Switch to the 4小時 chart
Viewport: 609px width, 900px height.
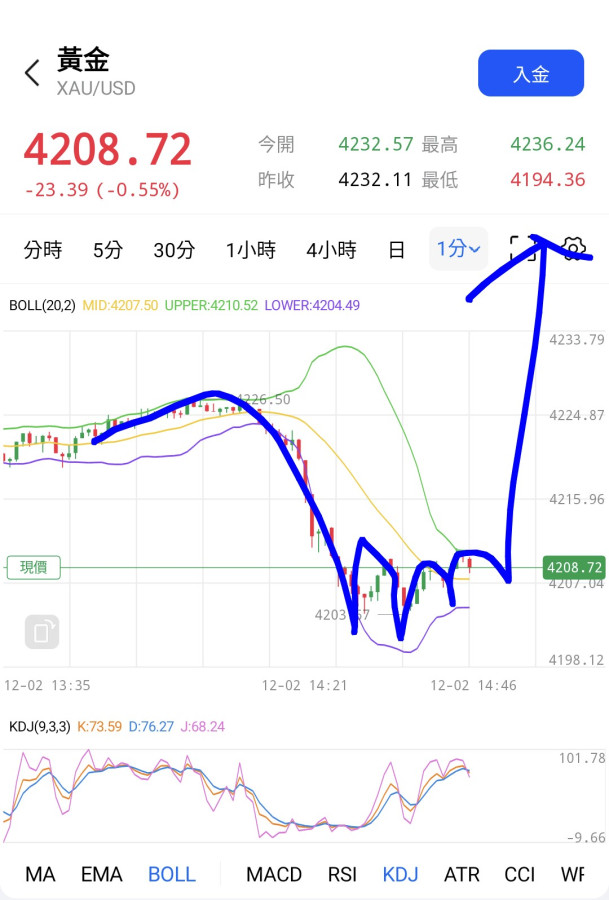pyautogui.click(x=331, y=250)
